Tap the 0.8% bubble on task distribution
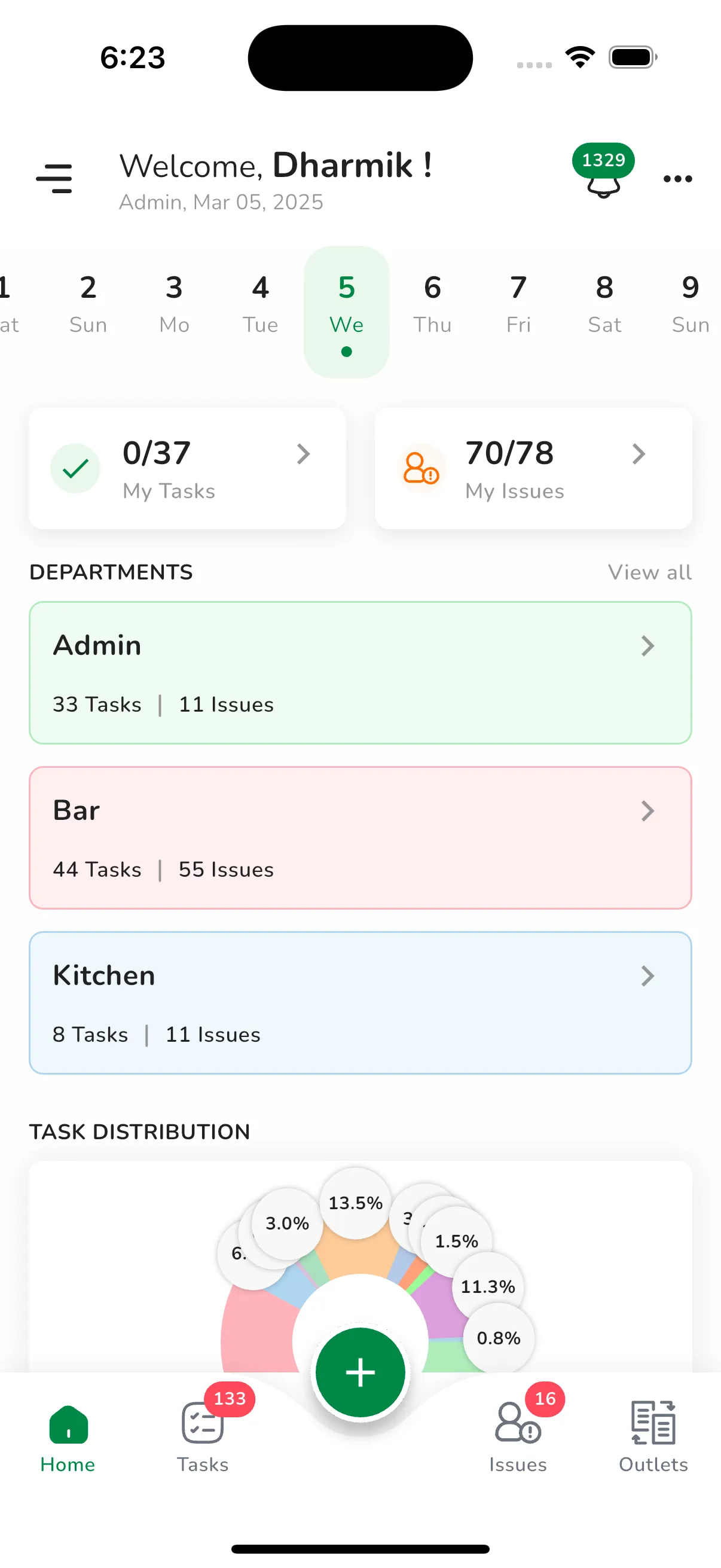The height and width of the screenshot is (1568, 721). click(499, 1338)
